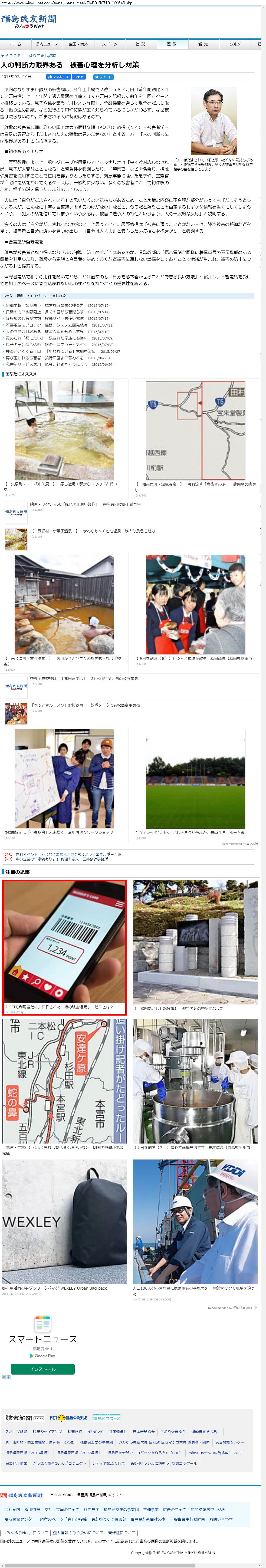Share the article on Facebook (シェア)

click(78, 77)
